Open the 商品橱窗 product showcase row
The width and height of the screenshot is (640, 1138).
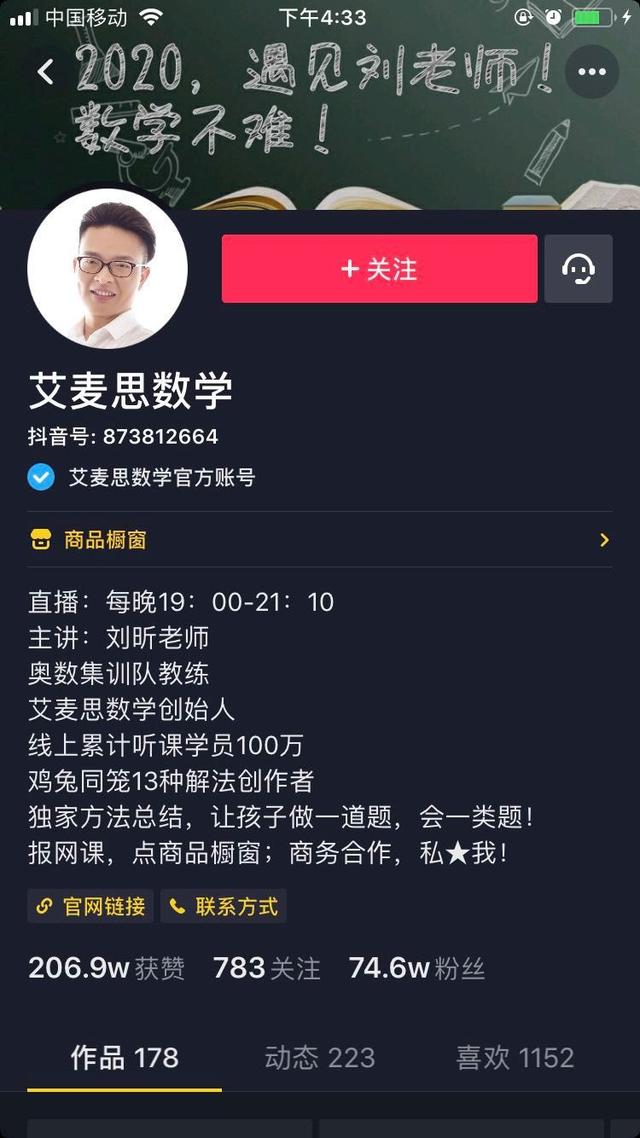click(x=320, y=540)
